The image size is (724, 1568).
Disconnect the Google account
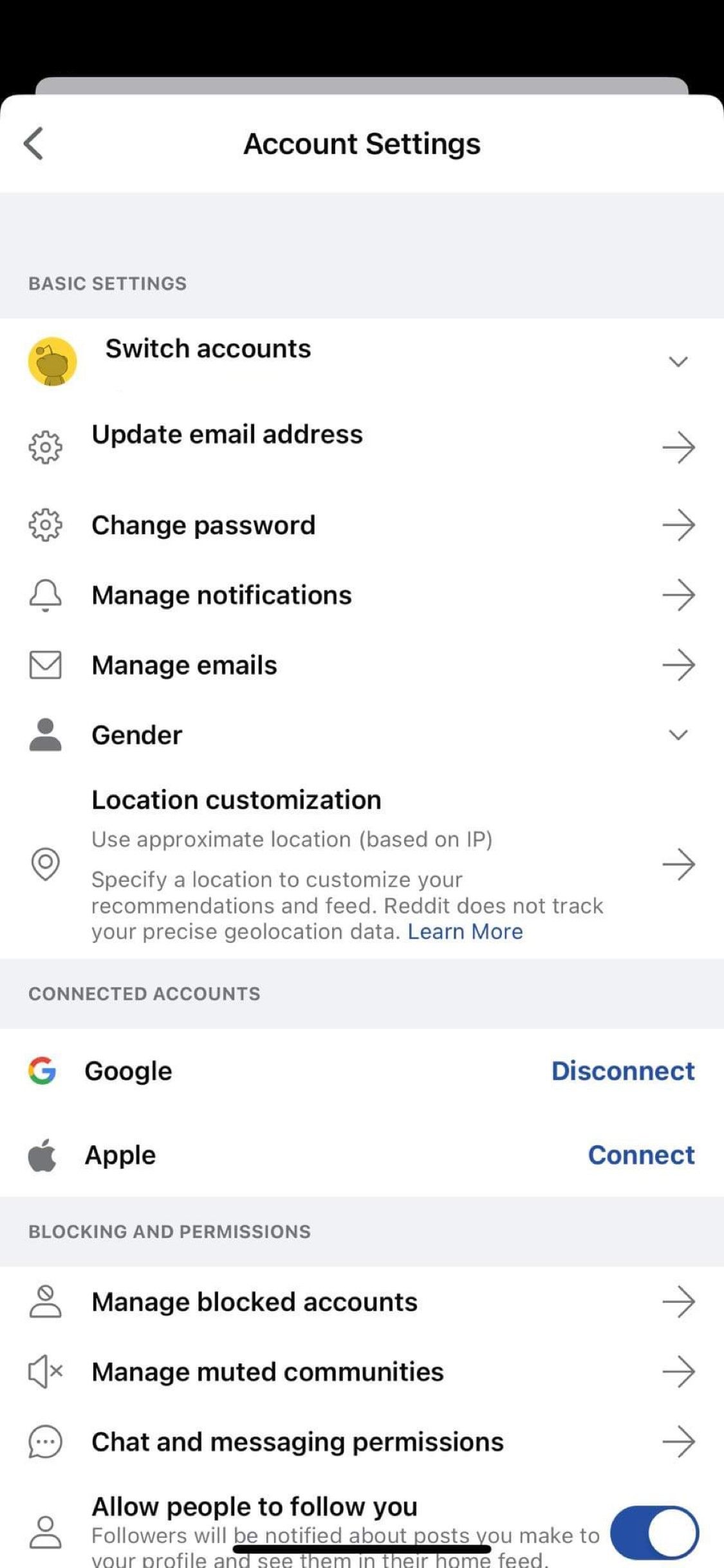622,1070
